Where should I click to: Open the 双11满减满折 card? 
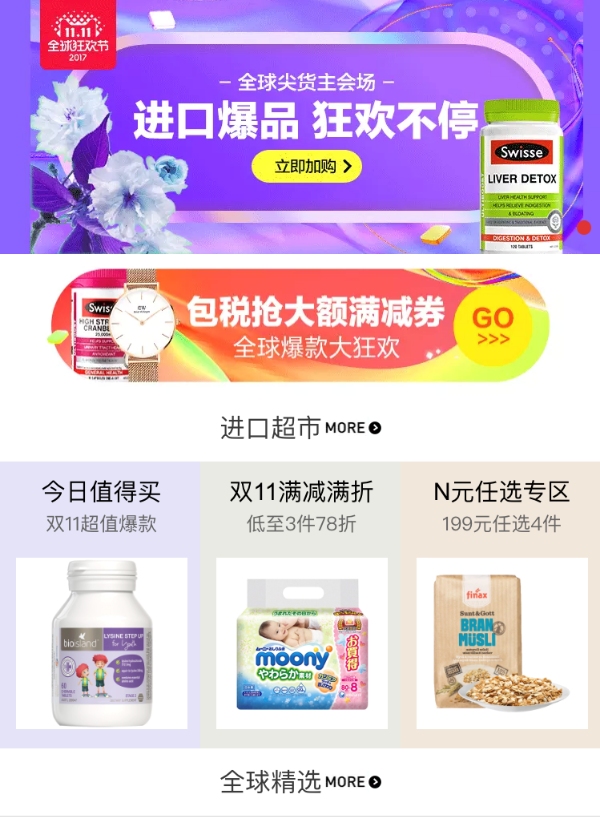(x=301, y=605)
